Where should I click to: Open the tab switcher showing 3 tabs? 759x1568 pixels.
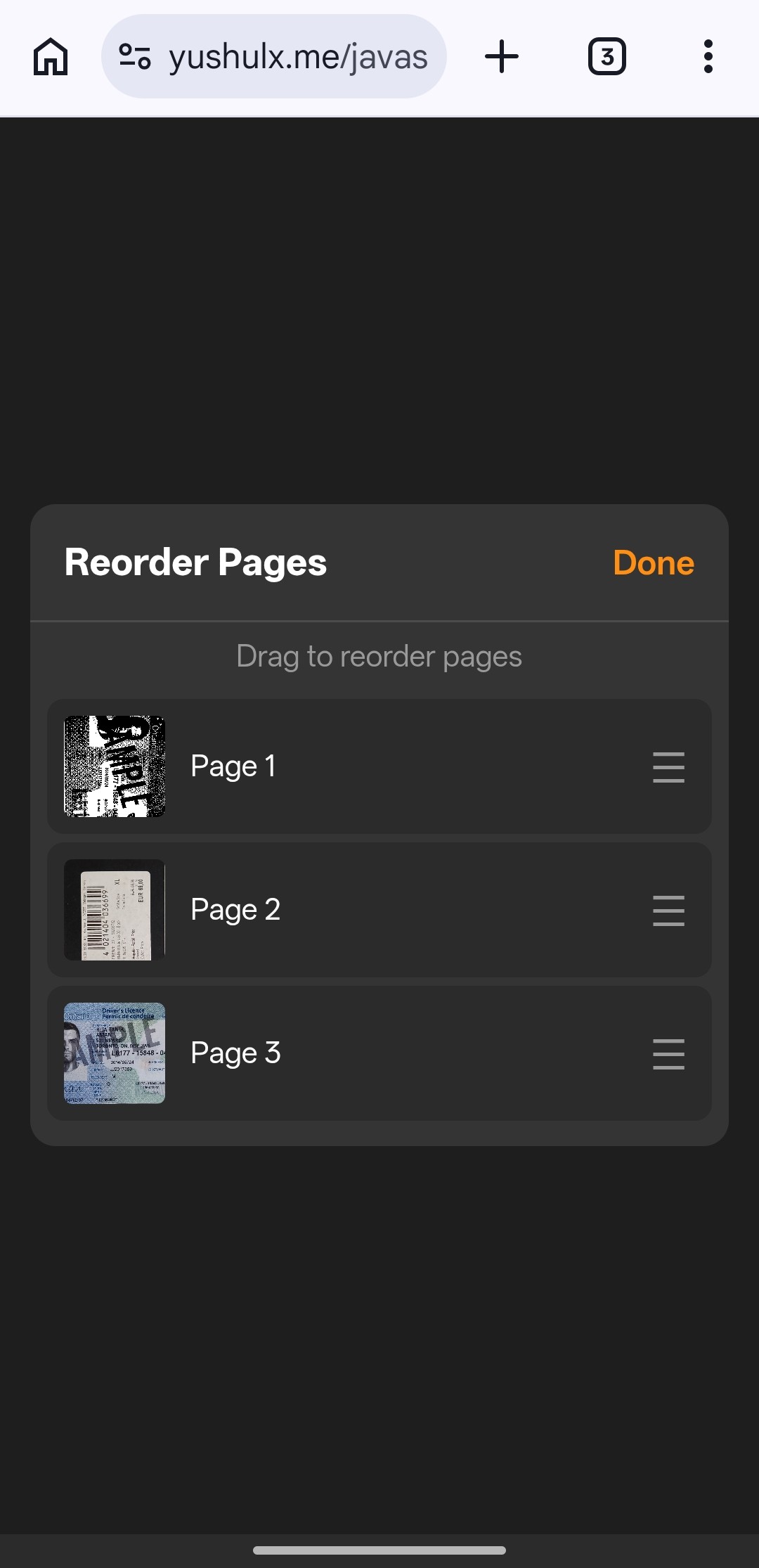(606, 57)
